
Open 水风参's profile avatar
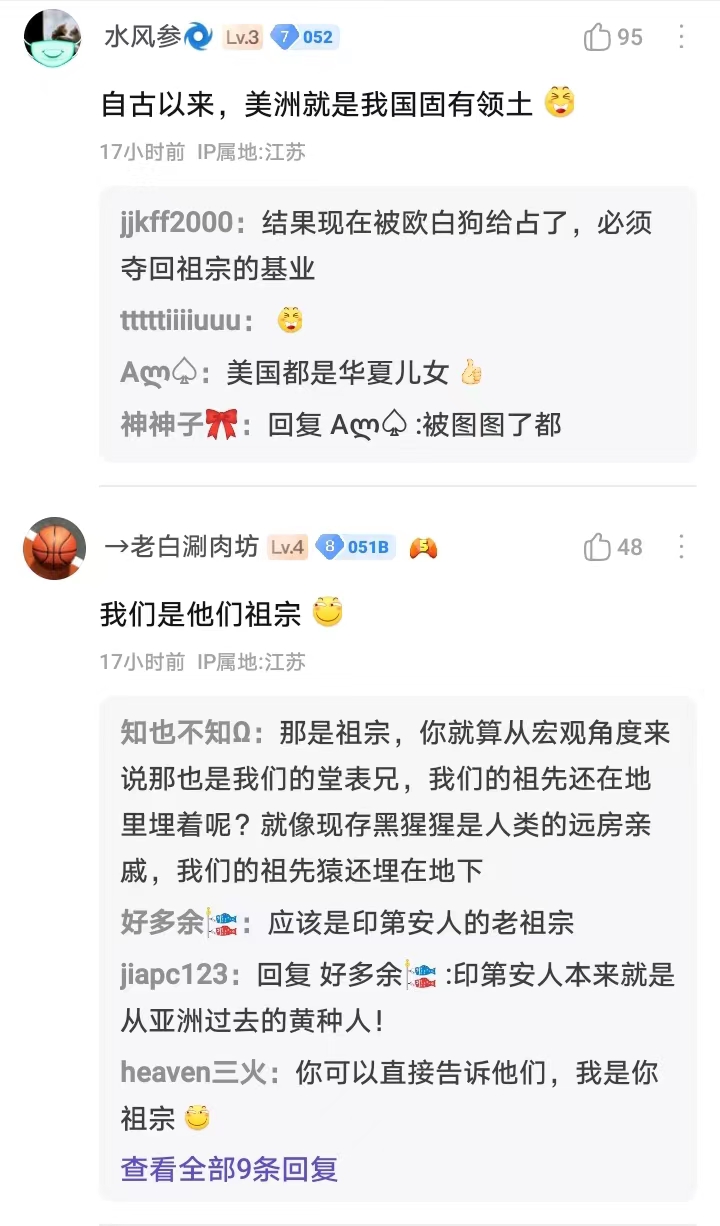(53, 38)
